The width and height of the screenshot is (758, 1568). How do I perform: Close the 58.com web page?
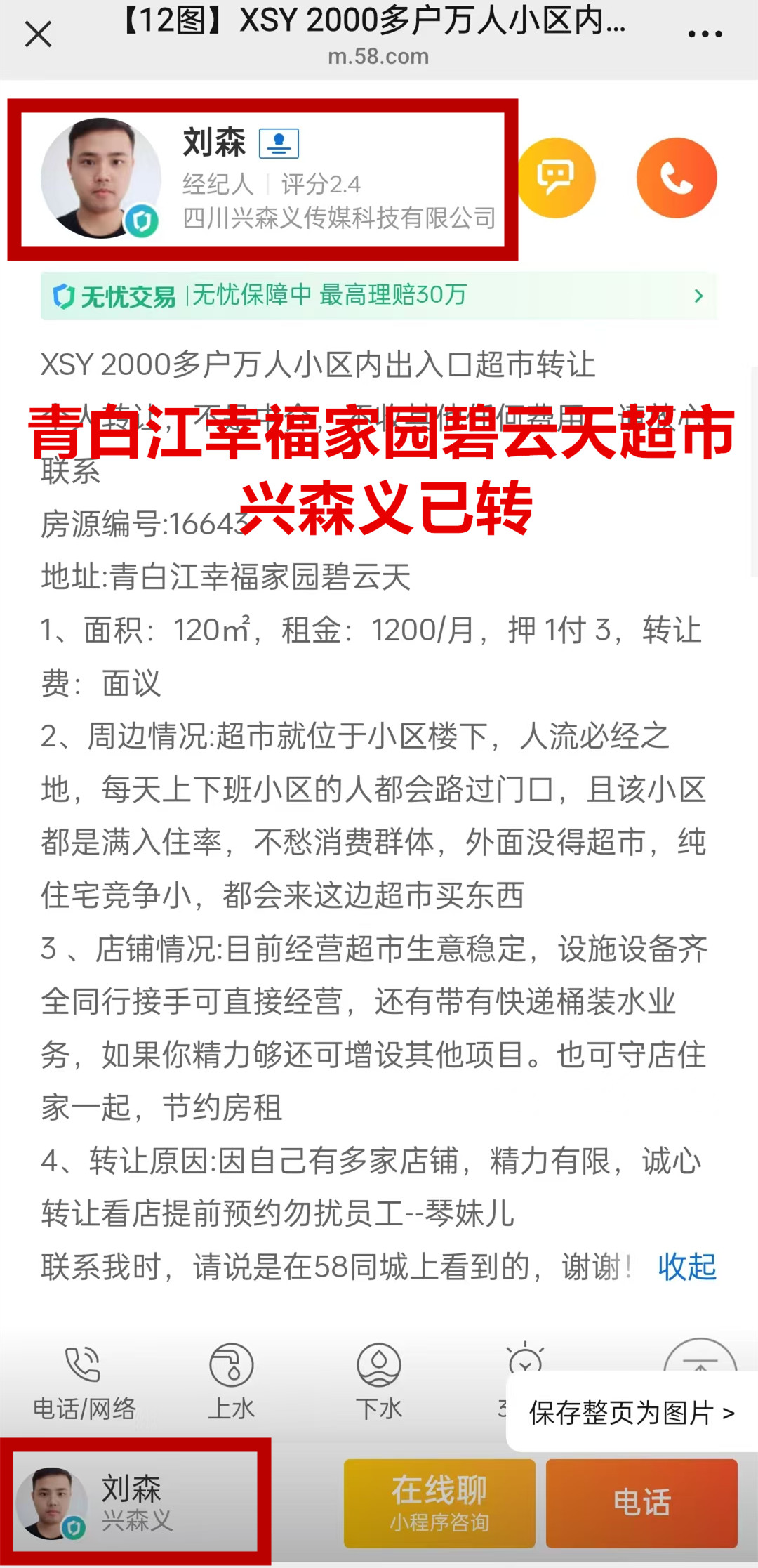pos(38,34)
